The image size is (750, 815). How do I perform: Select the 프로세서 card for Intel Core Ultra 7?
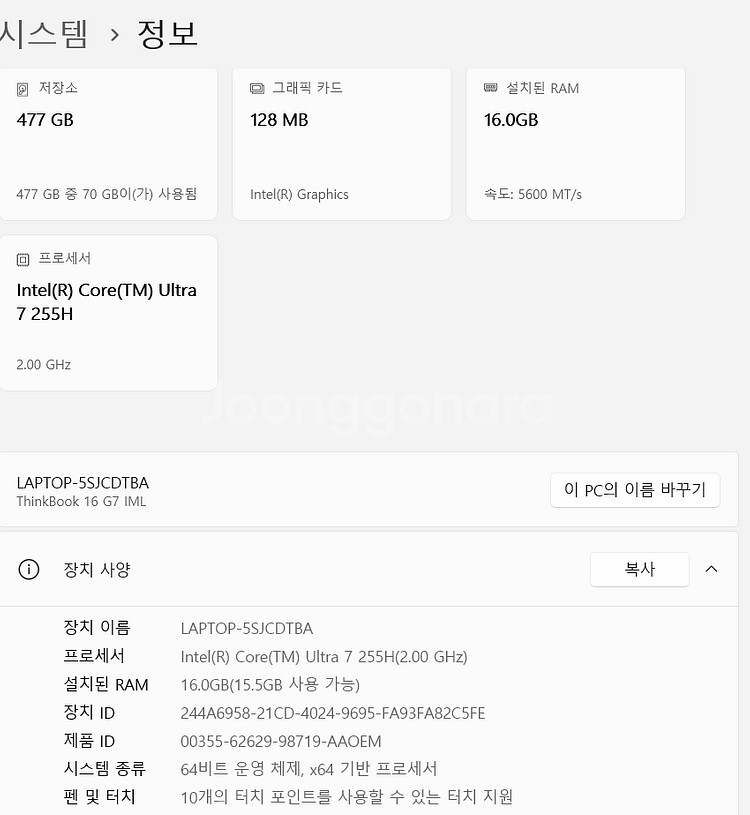[109, 312]
